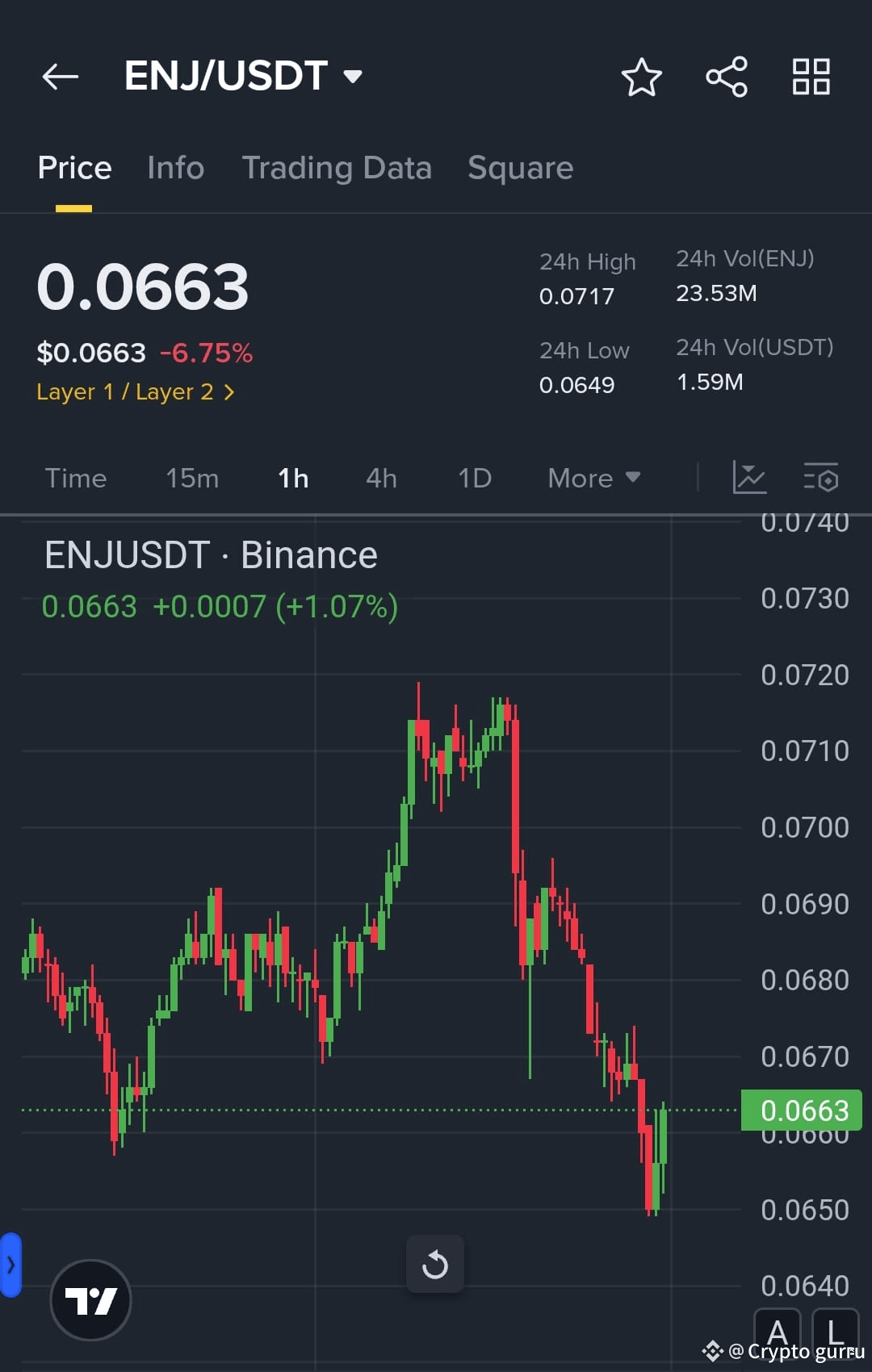Open the share icon

point(726,77)
